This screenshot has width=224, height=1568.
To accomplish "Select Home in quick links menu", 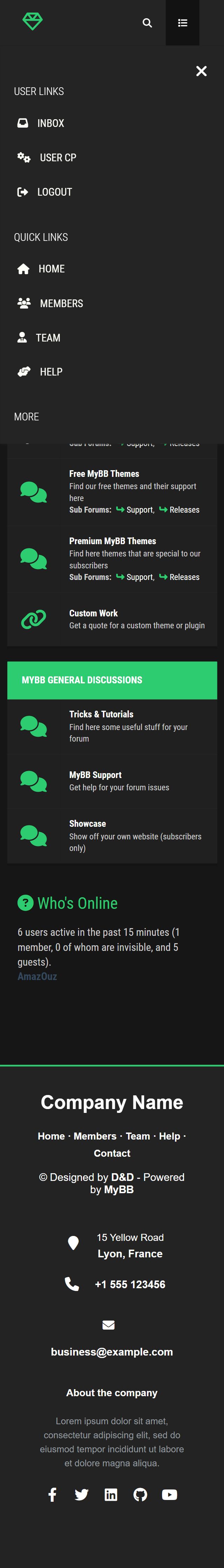I will point(51,269).
